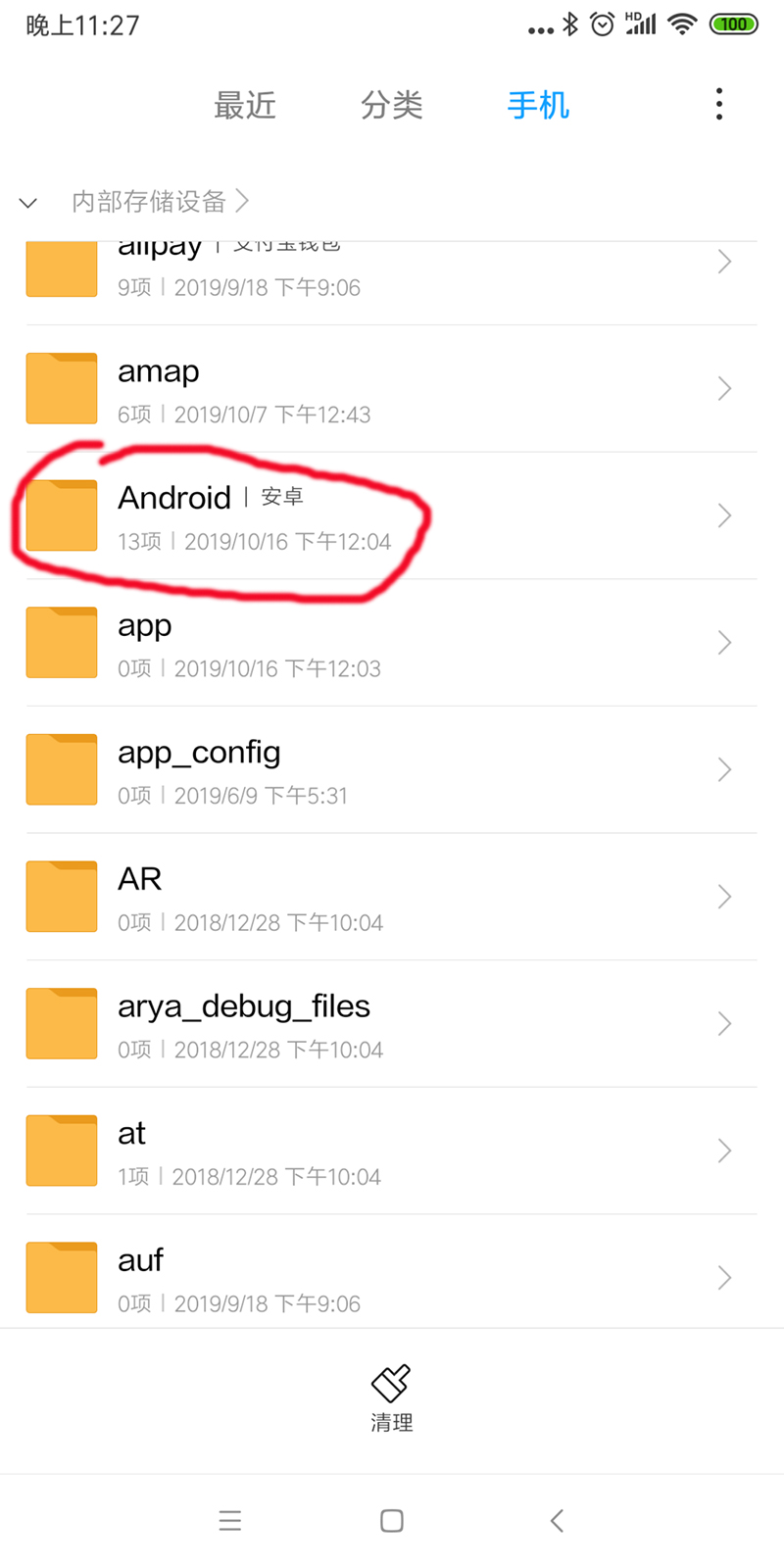Screen dimensions: 784x1568
Task: Open the at folder
Action: coord(390,1151)
